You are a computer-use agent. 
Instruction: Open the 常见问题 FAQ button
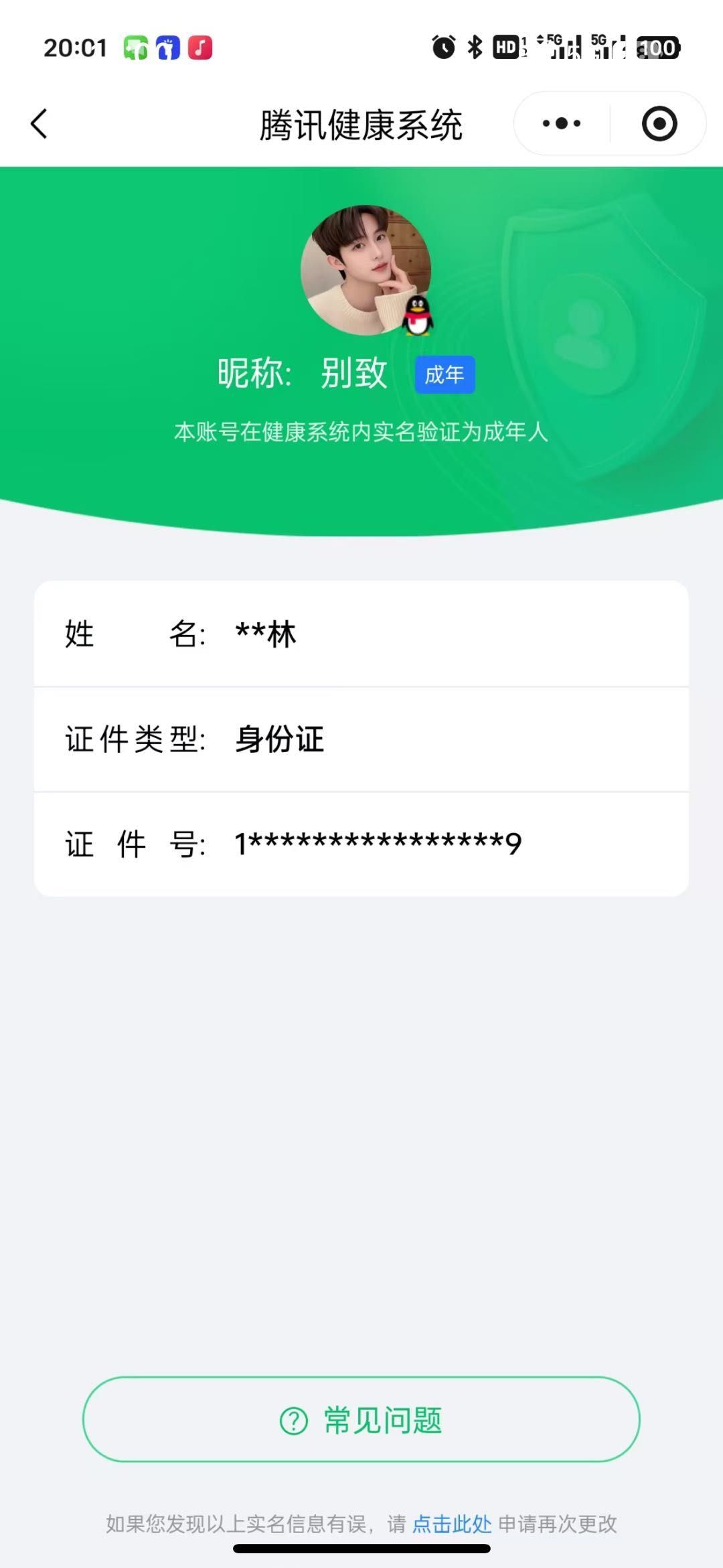pyautogui.click(x=361, y=1419)
